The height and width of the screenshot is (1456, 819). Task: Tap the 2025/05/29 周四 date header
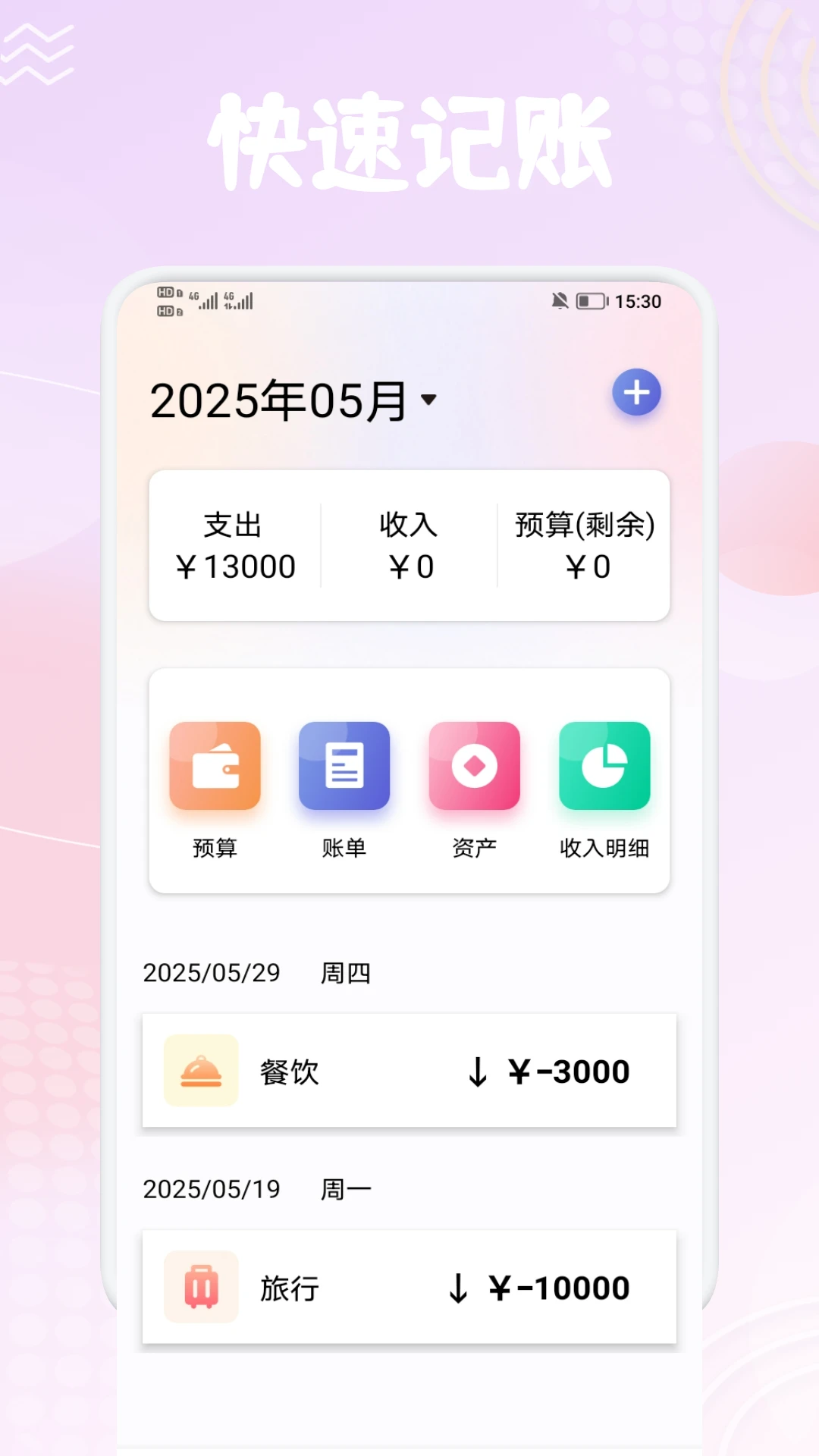(x=255, y=972)
